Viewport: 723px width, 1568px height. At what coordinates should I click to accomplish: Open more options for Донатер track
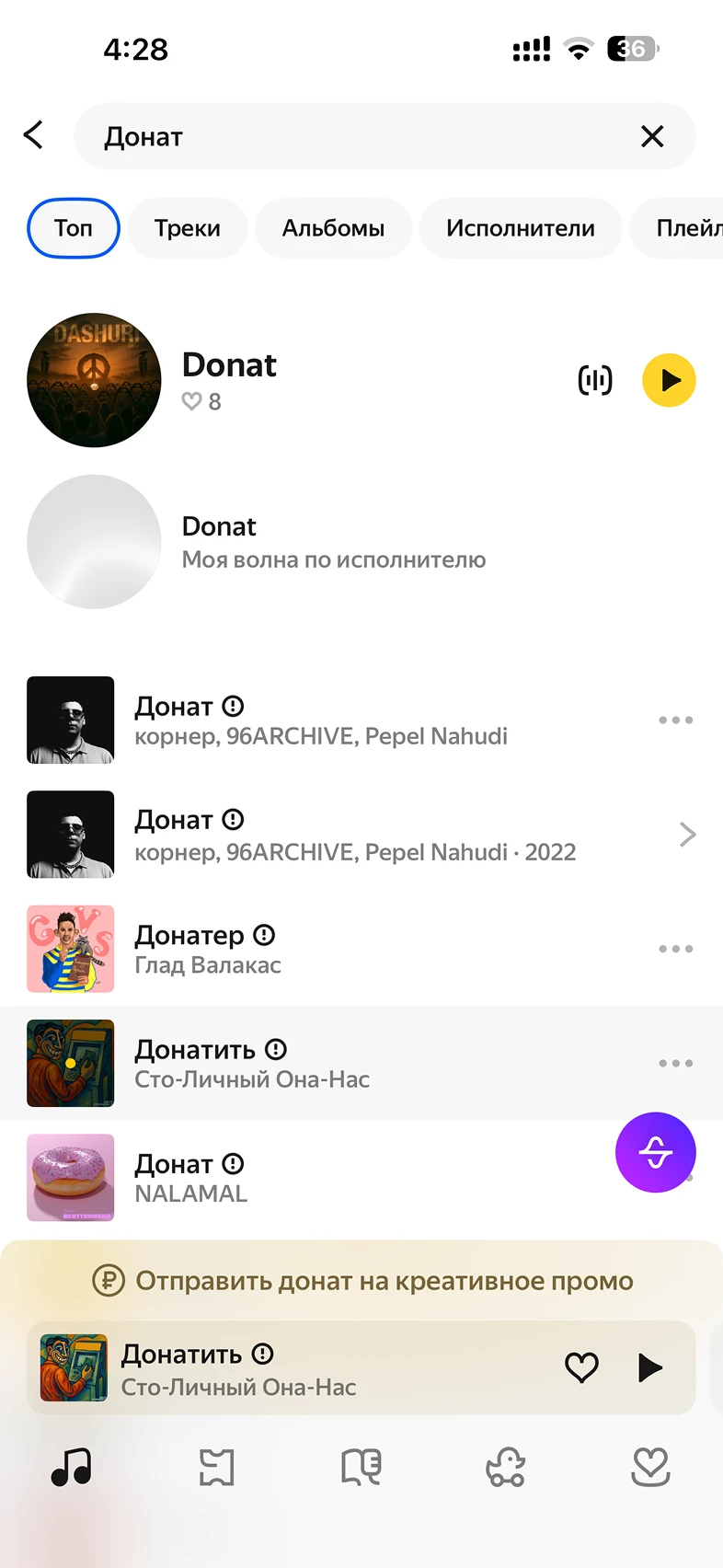coord(675,949)
